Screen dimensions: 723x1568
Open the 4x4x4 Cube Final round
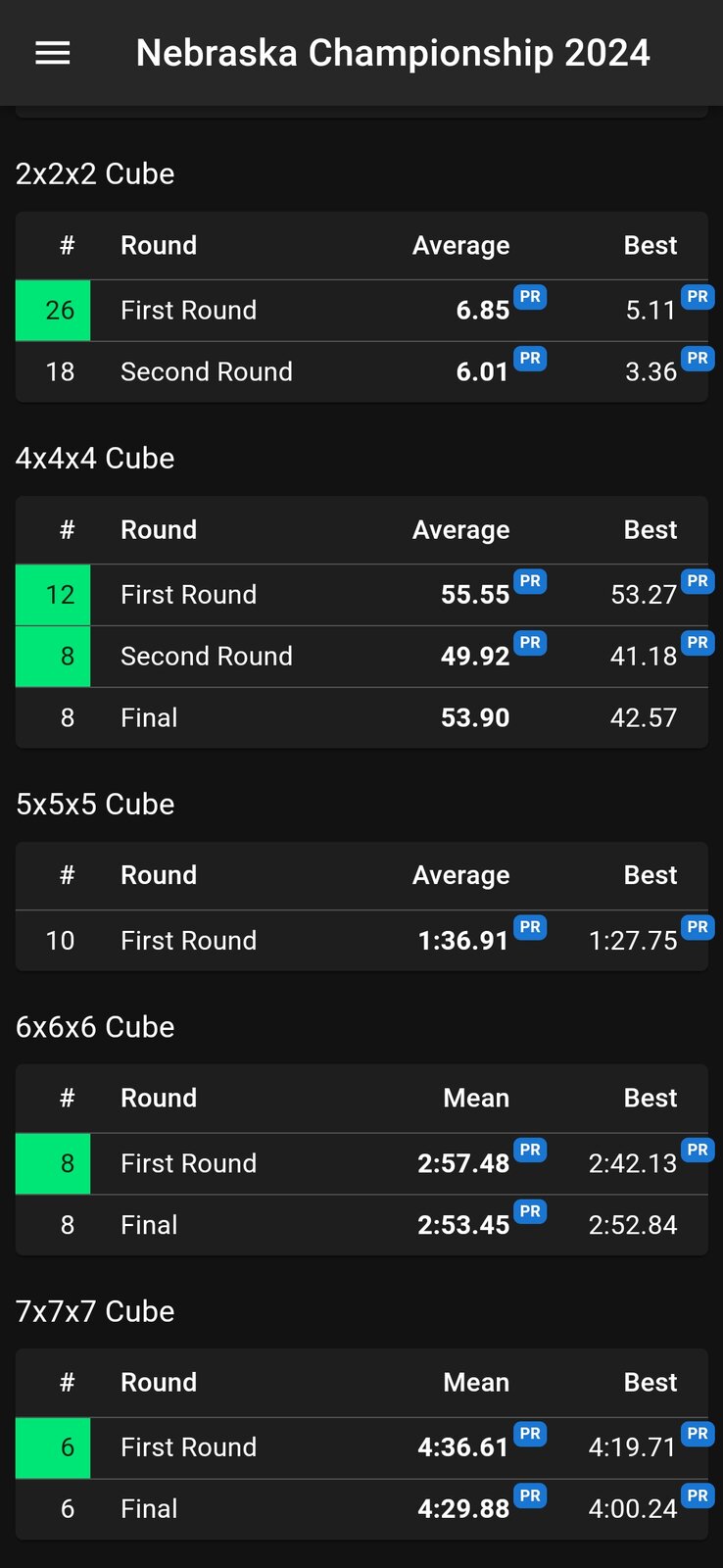(x=361, y=718)
